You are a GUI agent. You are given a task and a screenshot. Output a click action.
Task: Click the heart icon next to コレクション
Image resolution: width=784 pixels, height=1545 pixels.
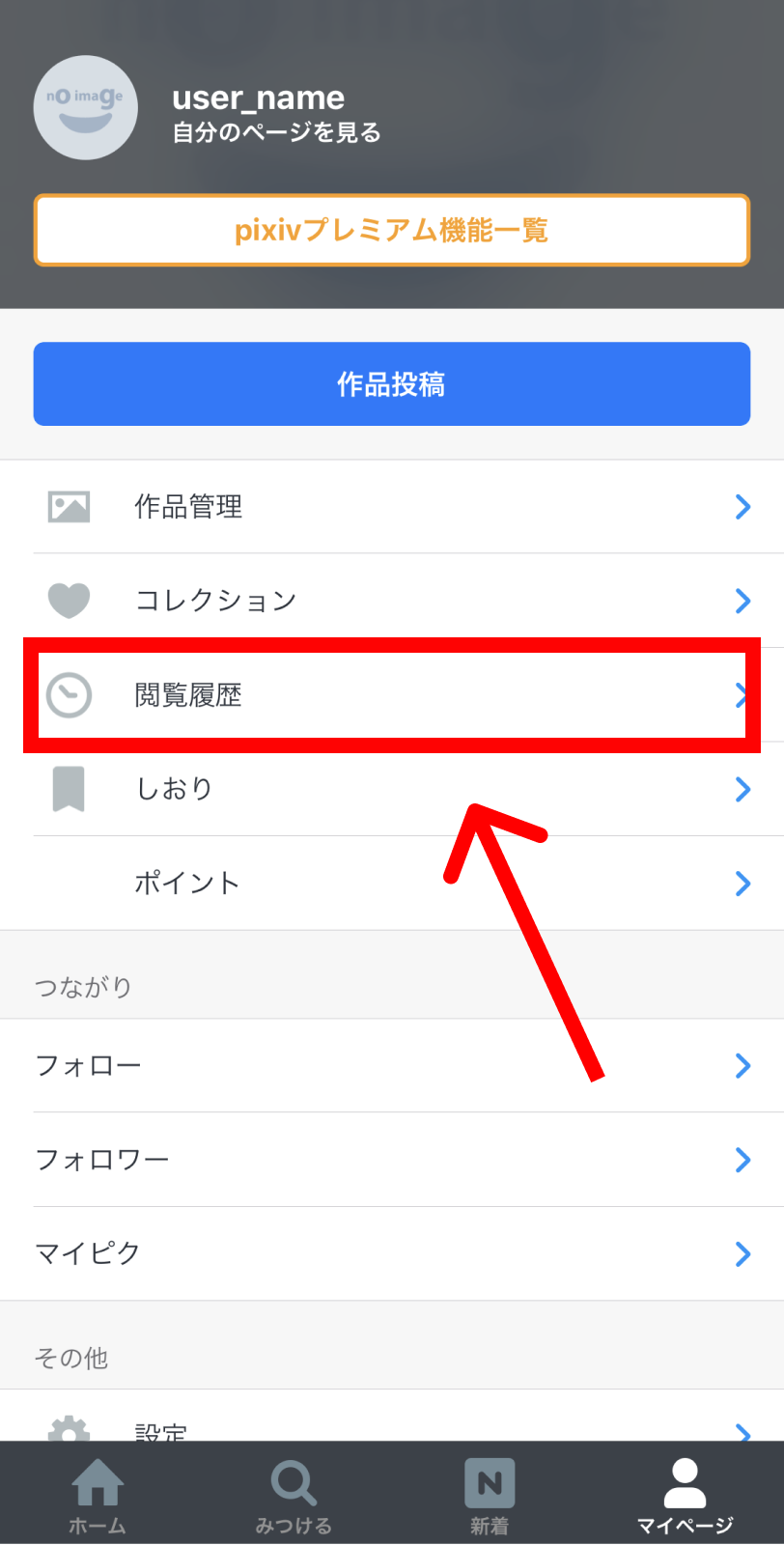click(x=67, y=600)
